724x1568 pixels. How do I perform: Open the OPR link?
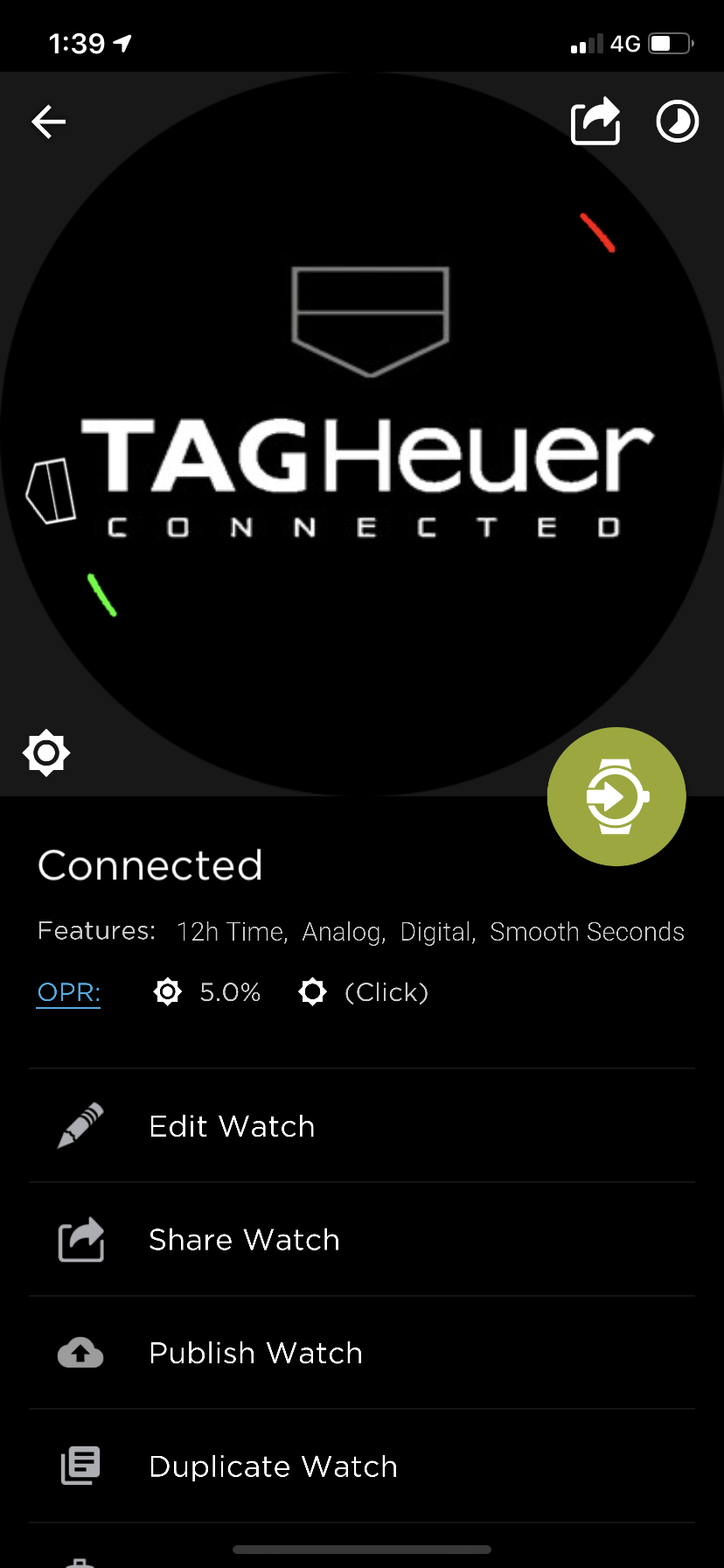[x=69, y=993]
